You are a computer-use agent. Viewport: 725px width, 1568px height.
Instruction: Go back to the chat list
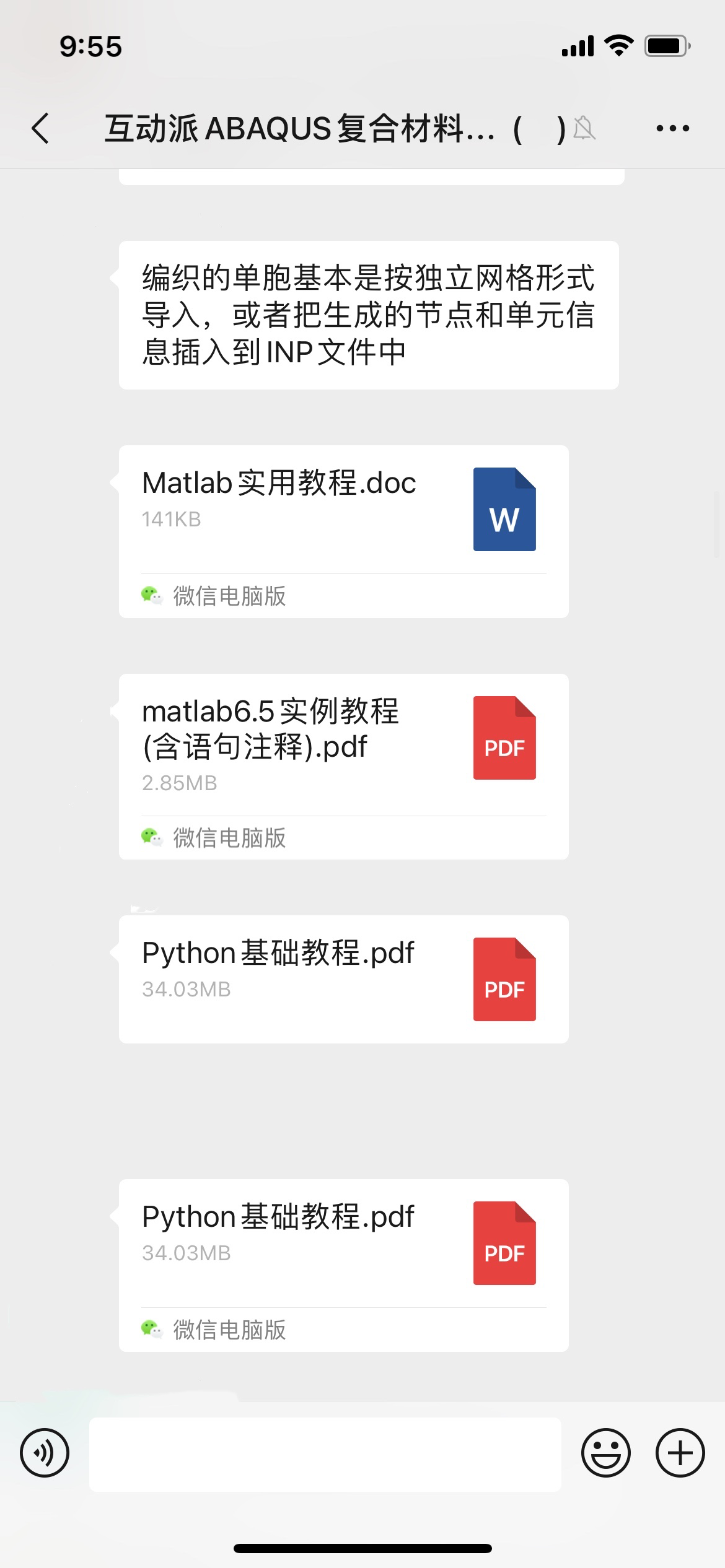(41, 129)
